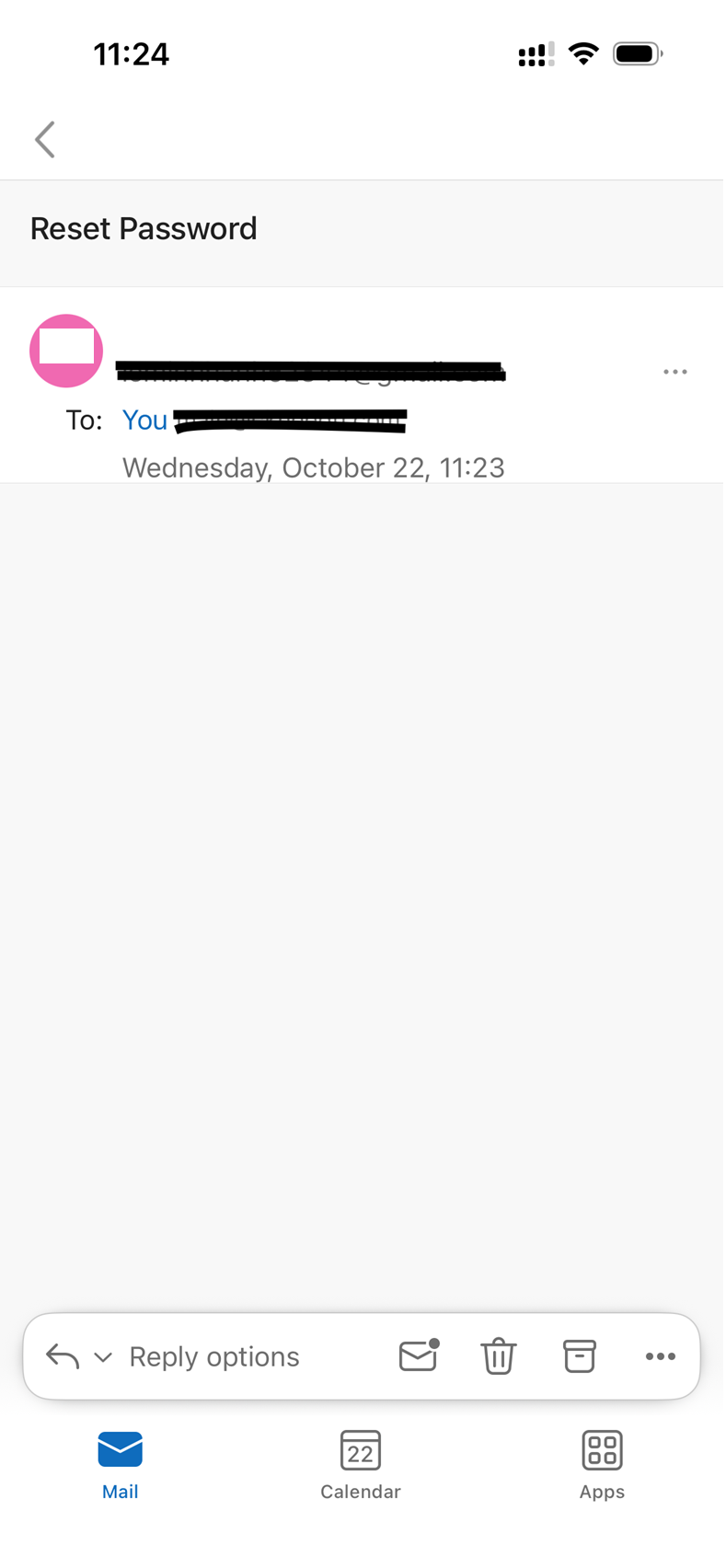Switch to the Calendar tab
The height and width of the screenshot is (1568, 726).
pyautogui.click(x=361, y=1465)
